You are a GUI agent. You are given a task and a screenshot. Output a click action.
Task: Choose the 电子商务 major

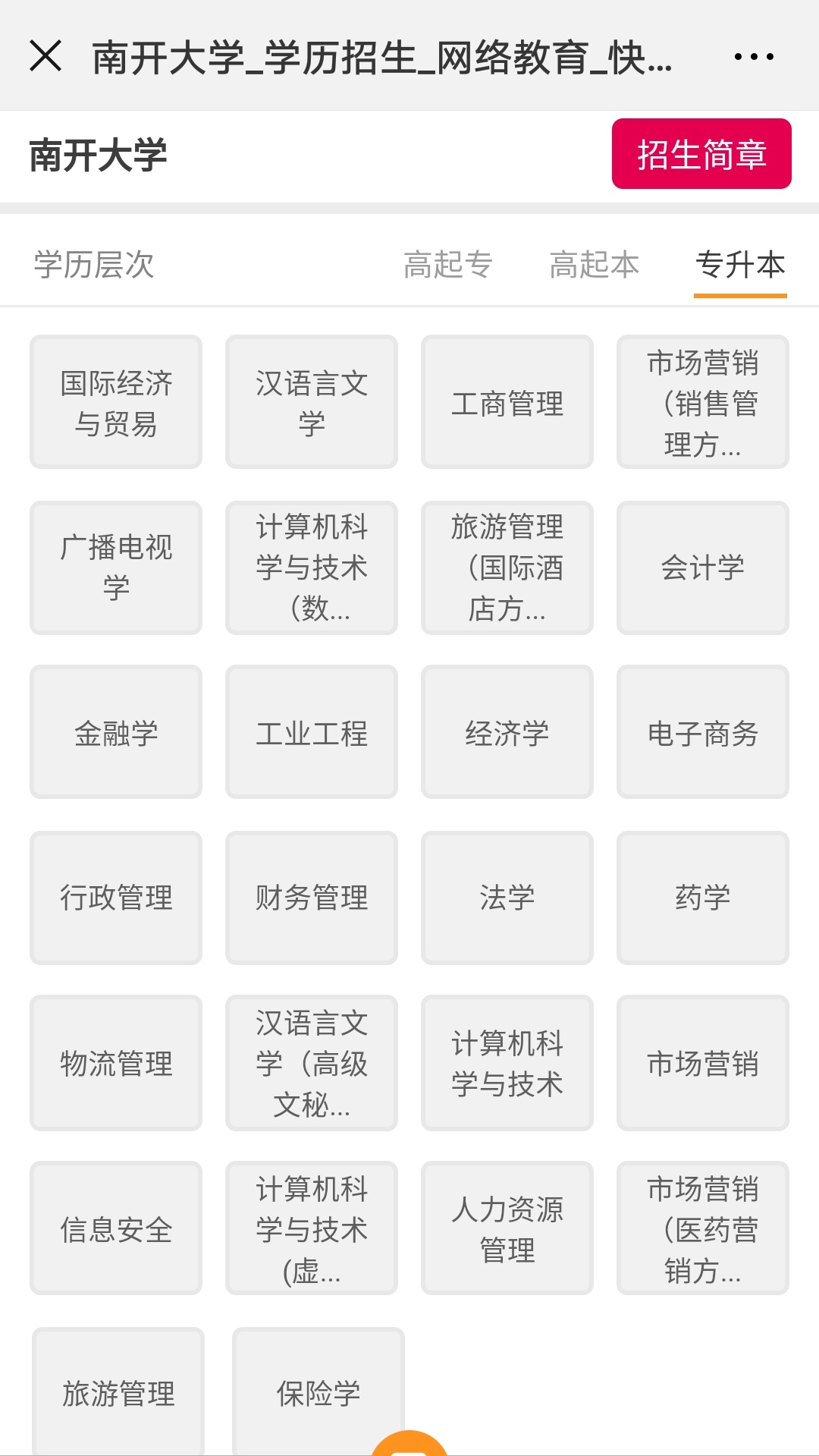(x=703, y=732)
